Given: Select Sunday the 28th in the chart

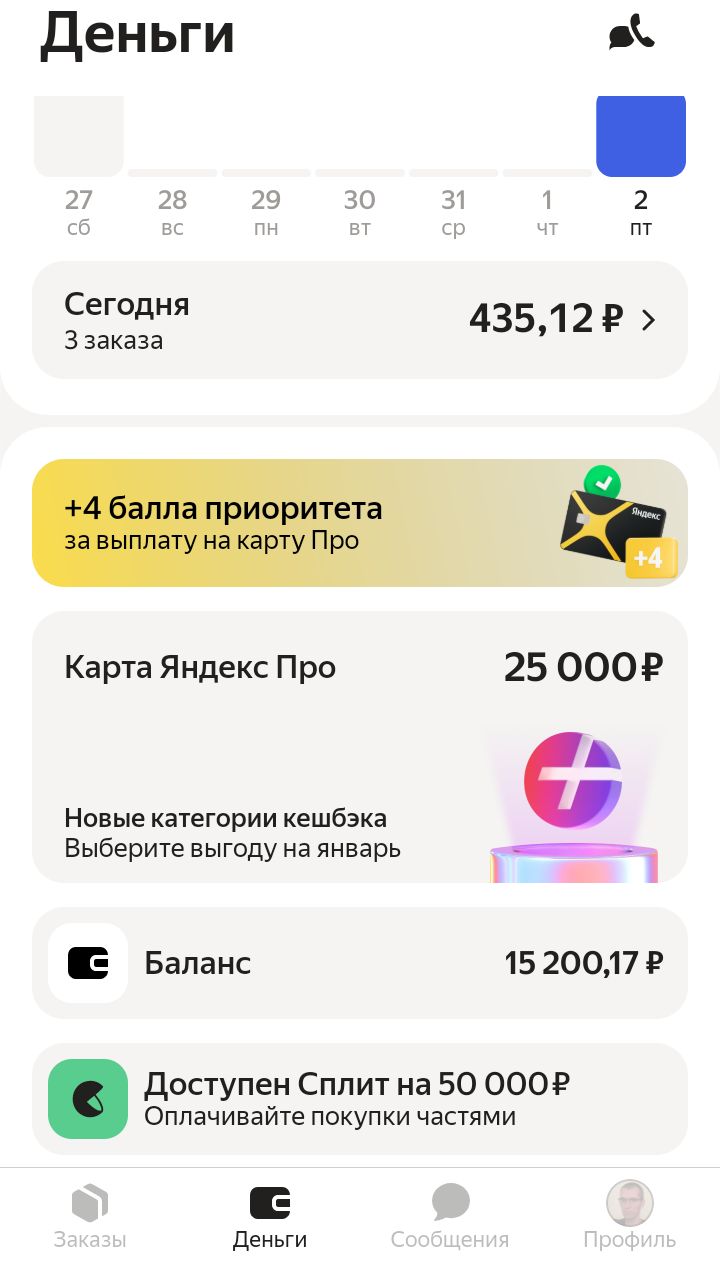Looking at the screenshot, I should [172, 210].
